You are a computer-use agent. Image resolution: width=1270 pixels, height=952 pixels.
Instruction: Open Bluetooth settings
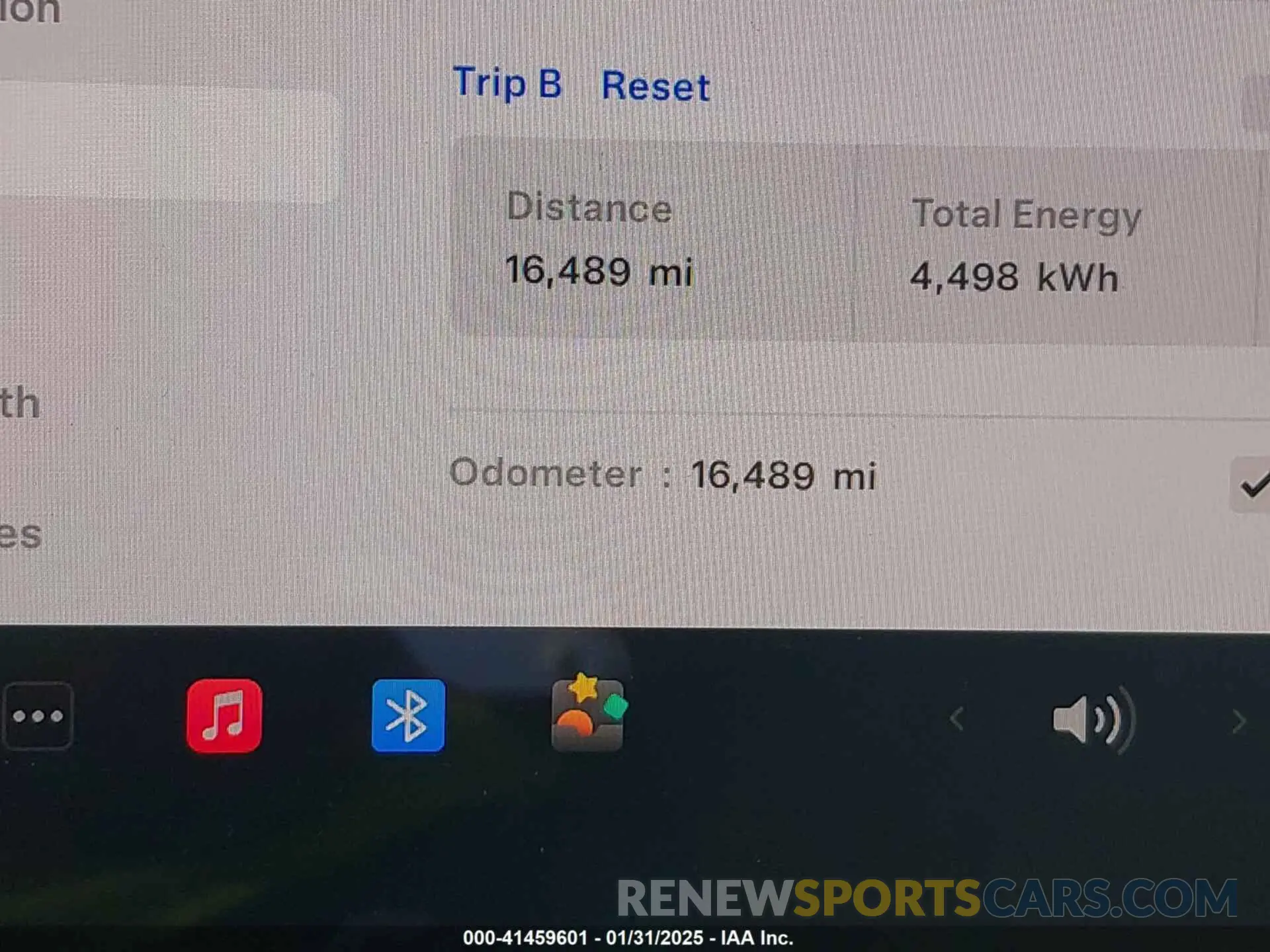[x=408, y=716]
